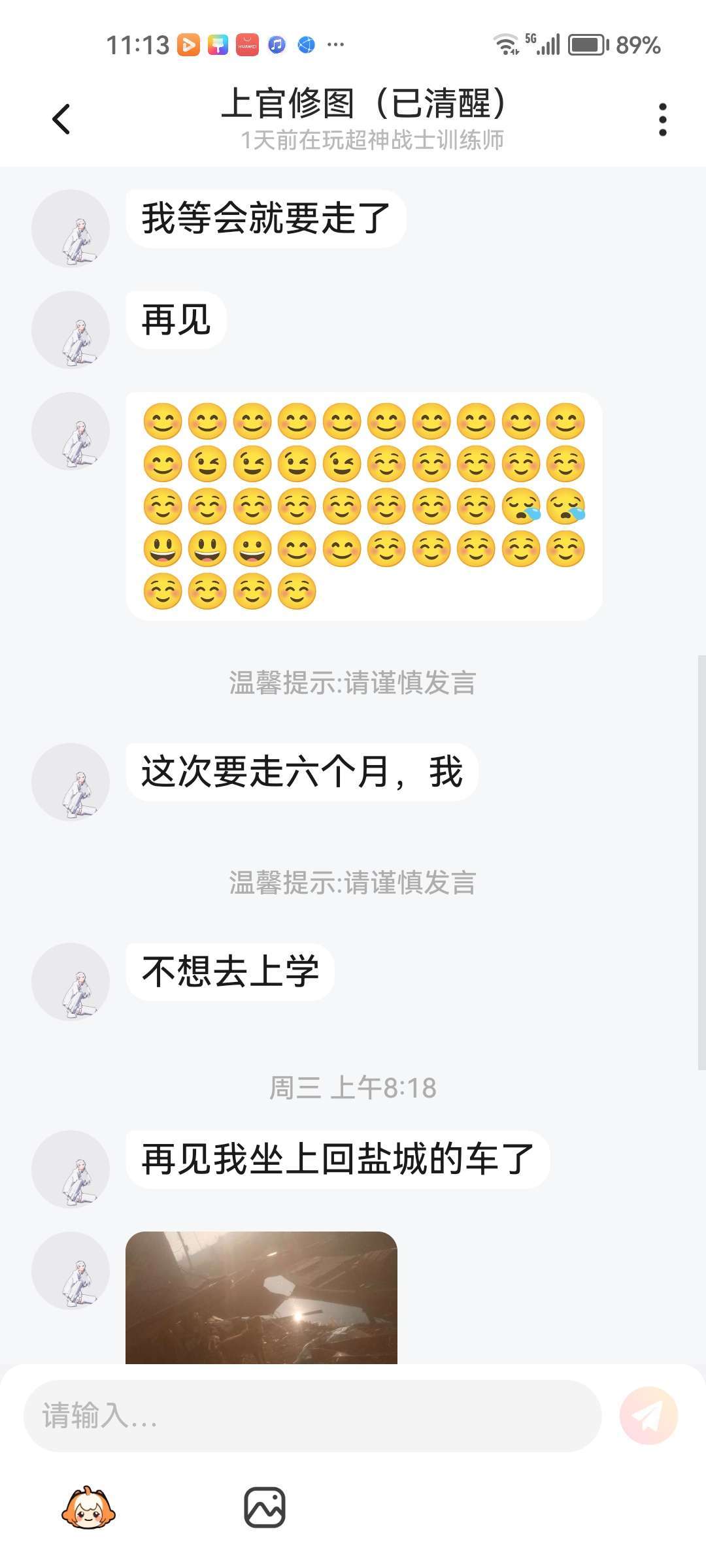Tap the avatar next to 不想去上学

point(71,981)
